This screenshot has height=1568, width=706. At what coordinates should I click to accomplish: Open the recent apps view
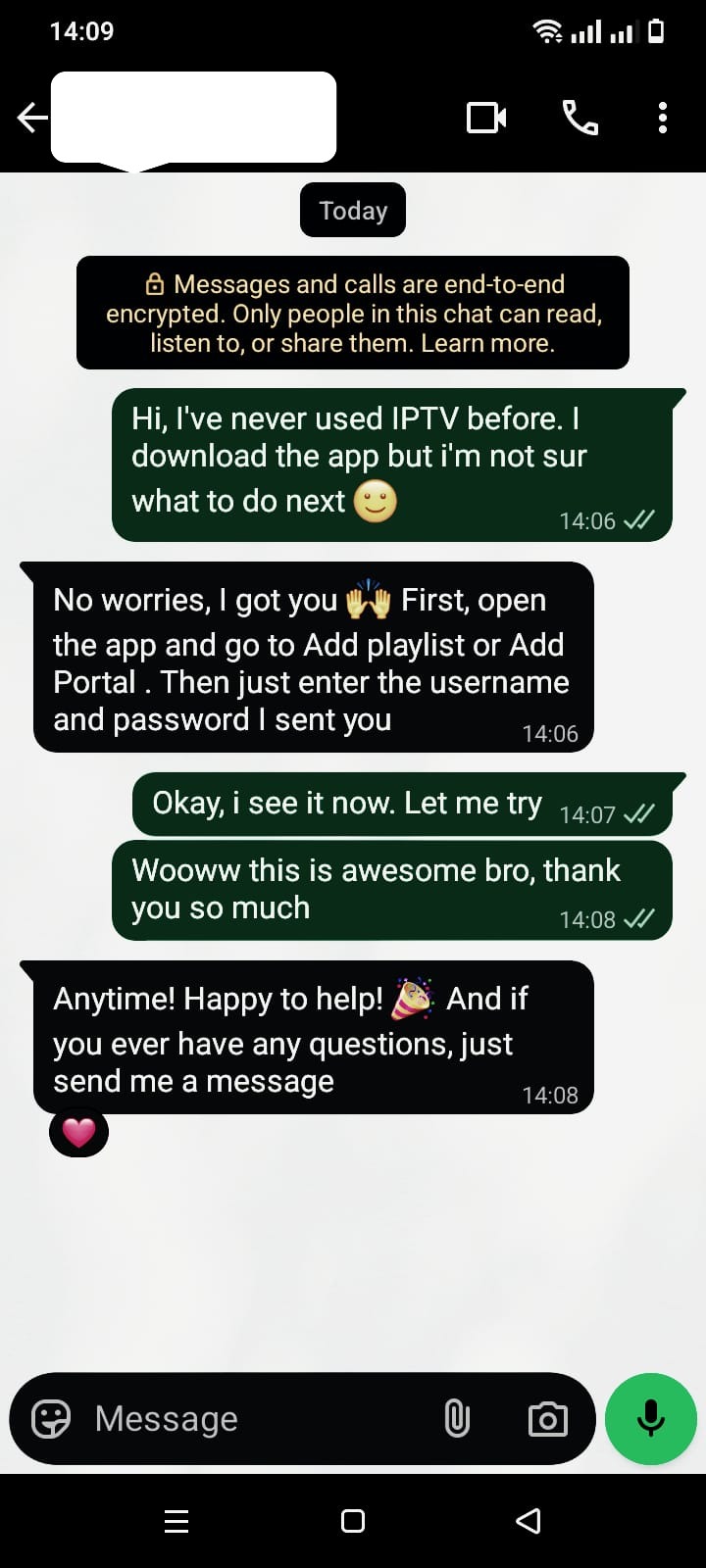[x=176, y=1521]
